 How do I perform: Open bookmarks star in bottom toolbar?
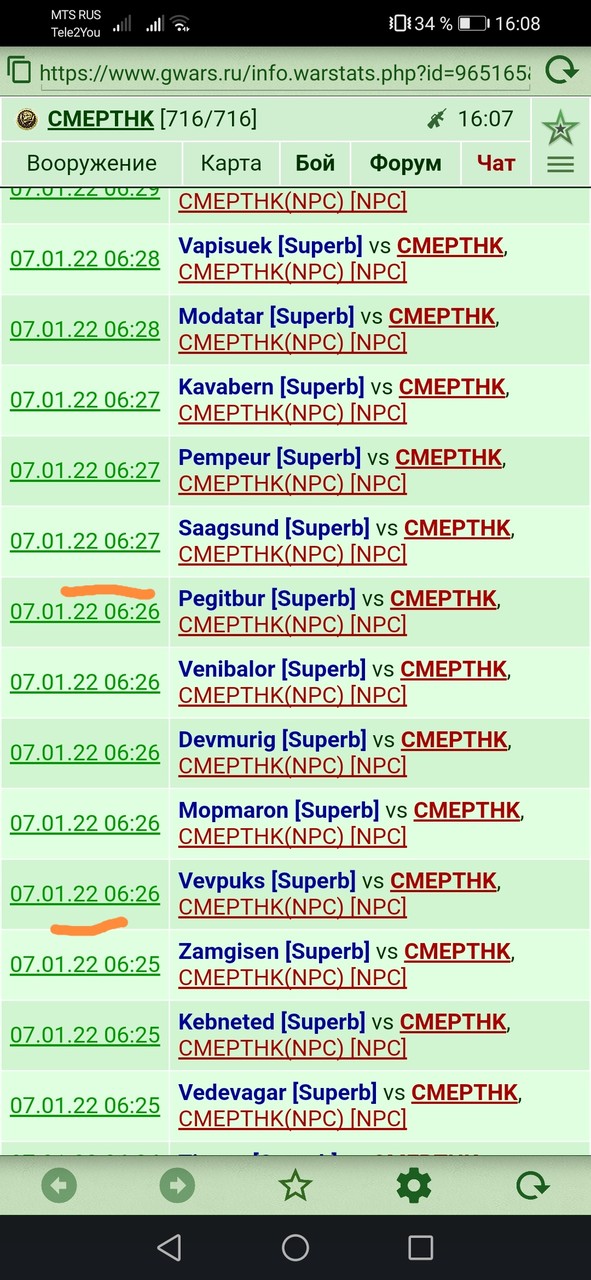tap(295, 1186)
